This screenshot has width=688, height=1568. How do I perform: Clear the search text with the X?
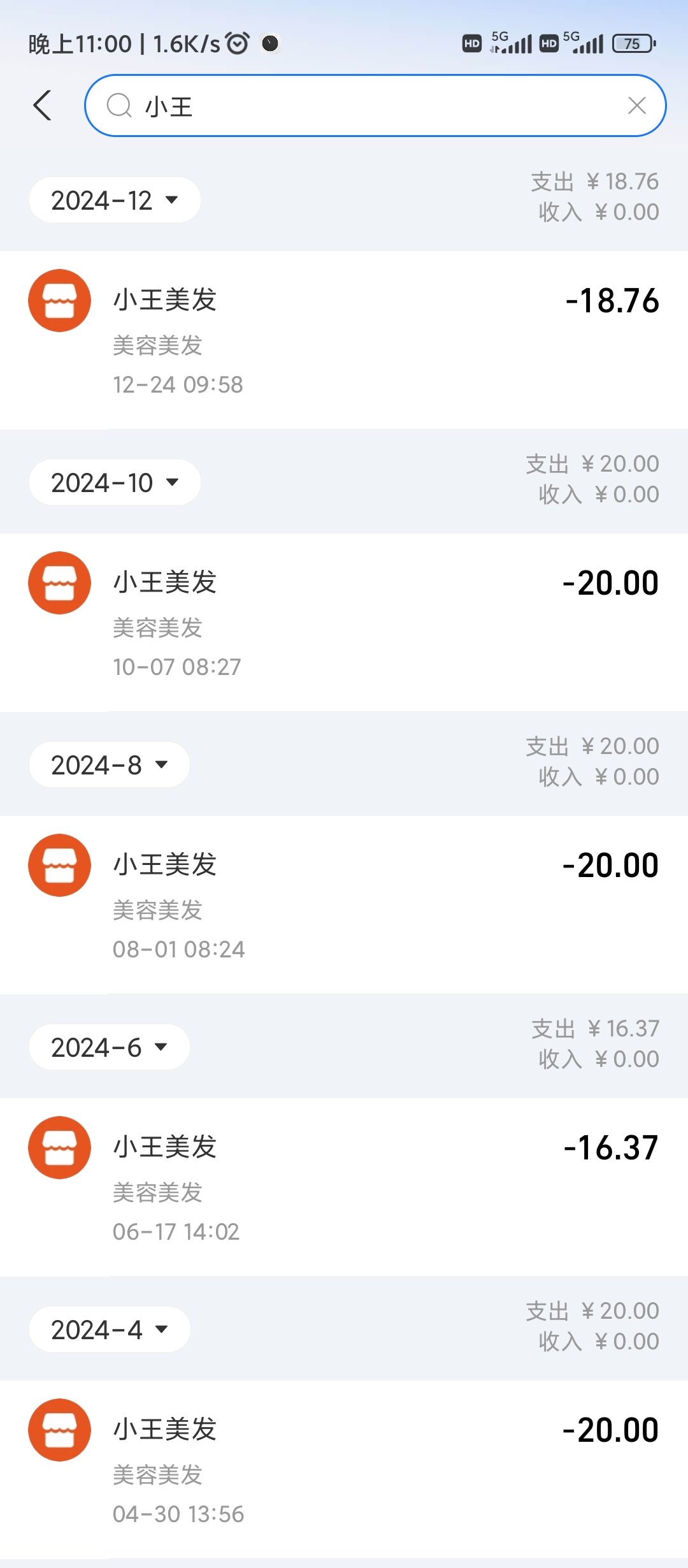[636, 106]
